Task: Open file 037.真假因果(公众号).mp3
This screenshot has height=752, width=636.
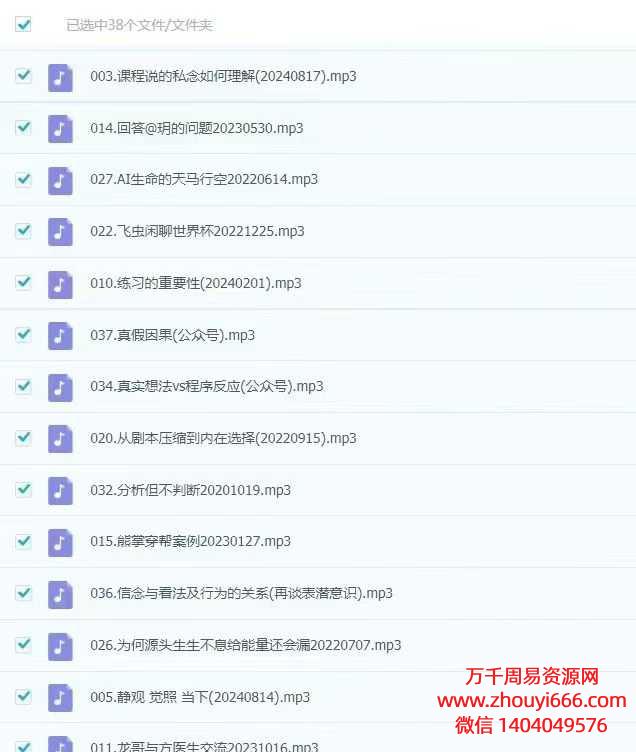Action: [x=172, y=335]
